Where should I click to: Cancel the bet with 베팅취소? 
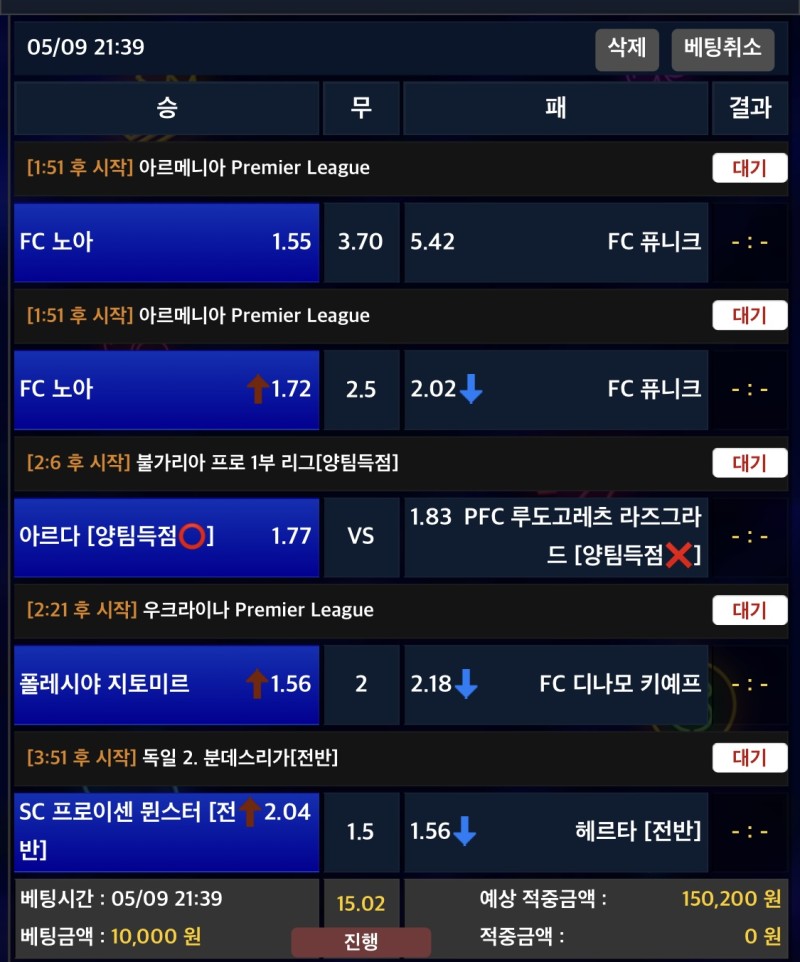point(722,47)
